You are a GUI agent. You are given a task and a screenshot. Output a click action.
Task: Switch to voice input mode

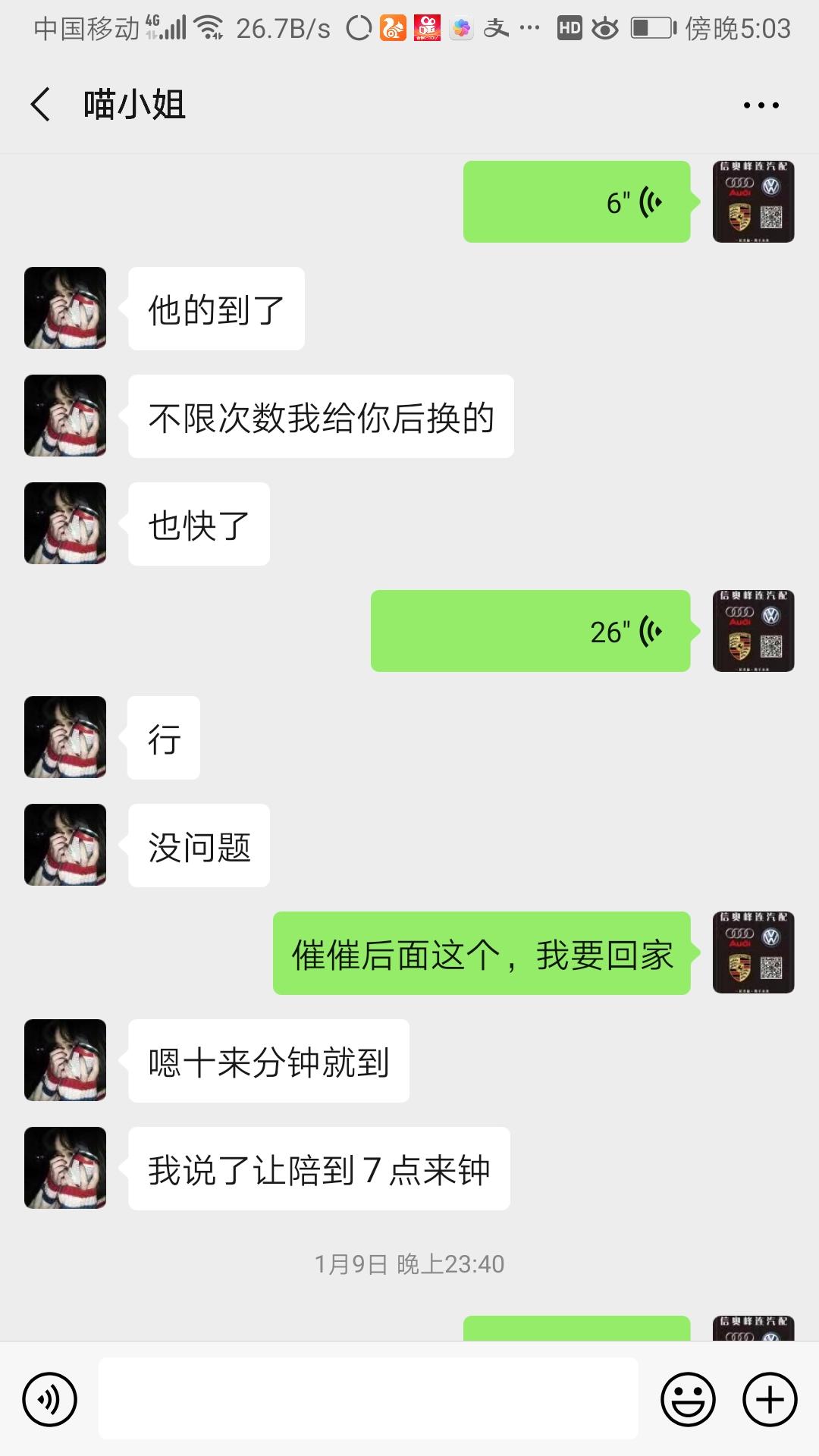point(50,1399)
